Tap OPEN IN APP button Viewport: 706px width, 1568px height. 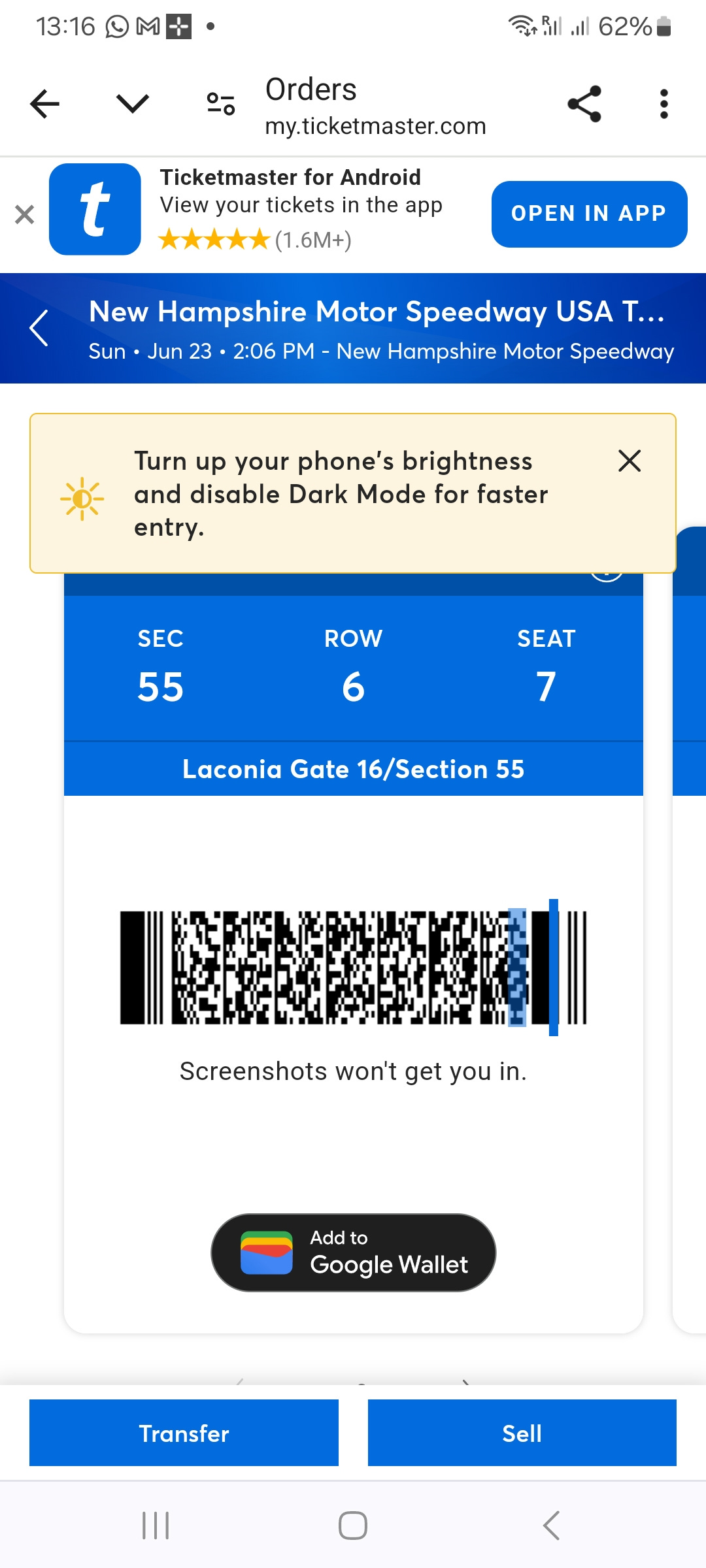point(589,214)
